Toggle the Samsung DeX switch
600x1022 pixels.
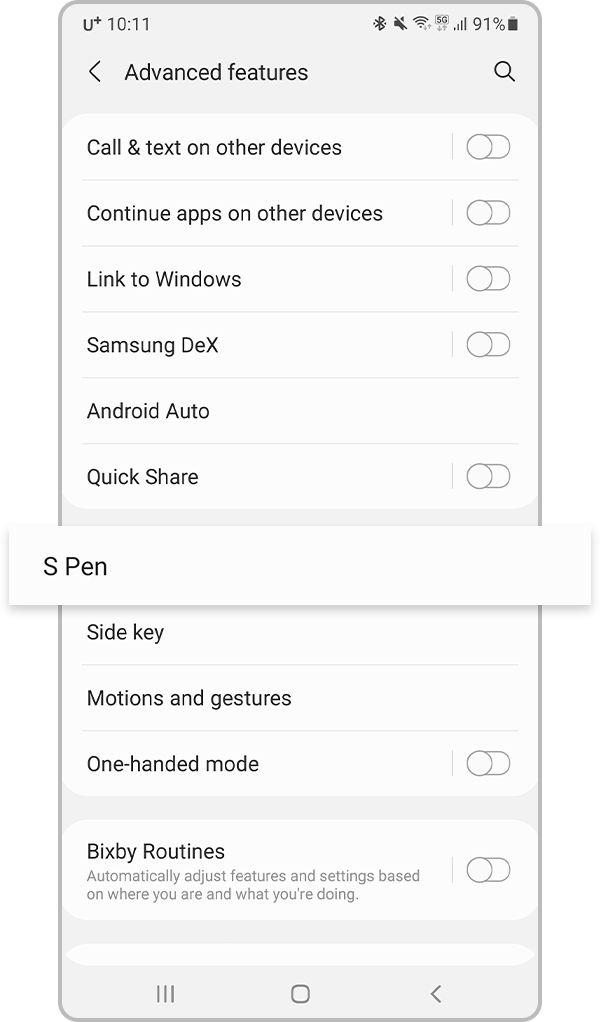tap(488, 345)
